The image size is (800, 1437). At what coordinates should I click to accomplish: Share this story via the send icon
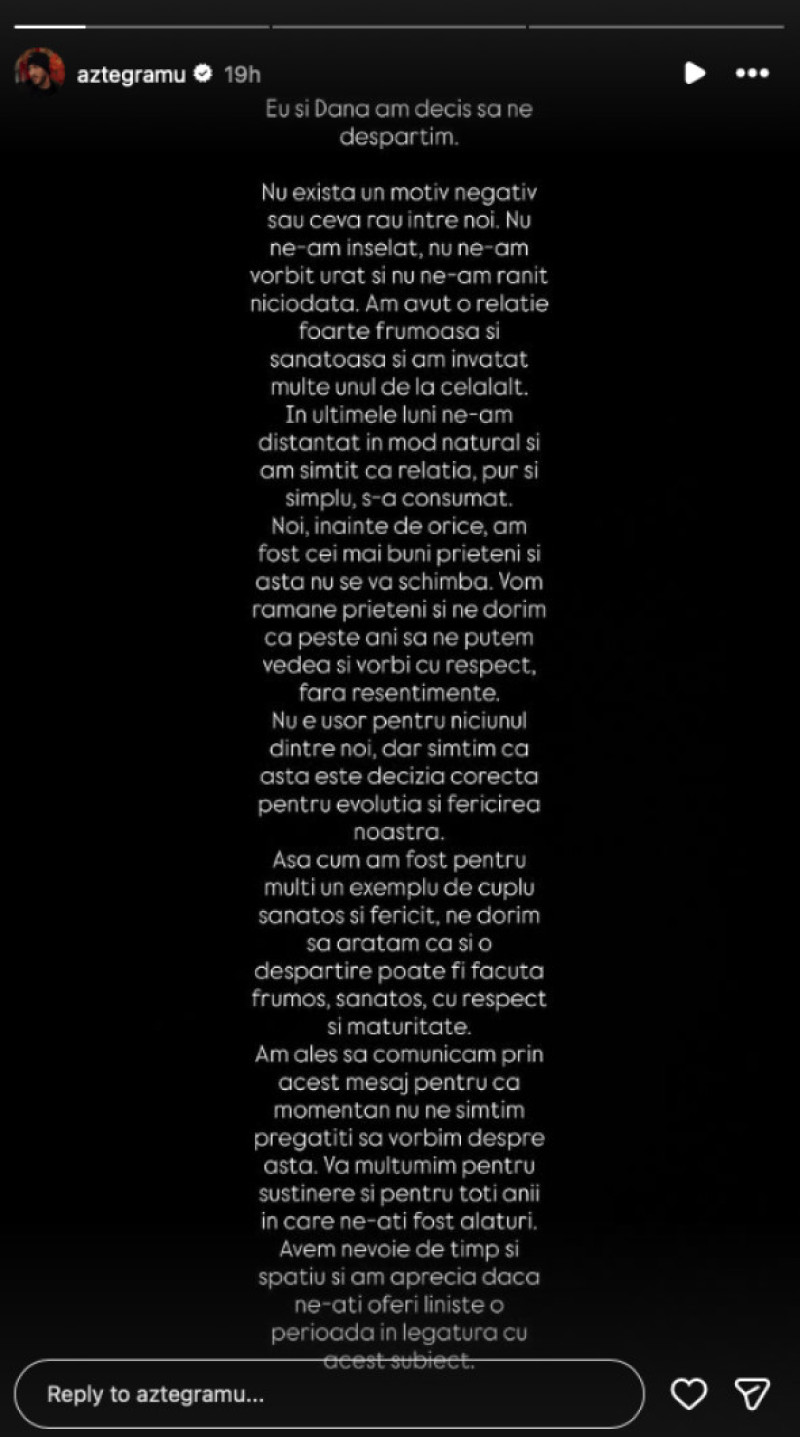coord(752,1394)
